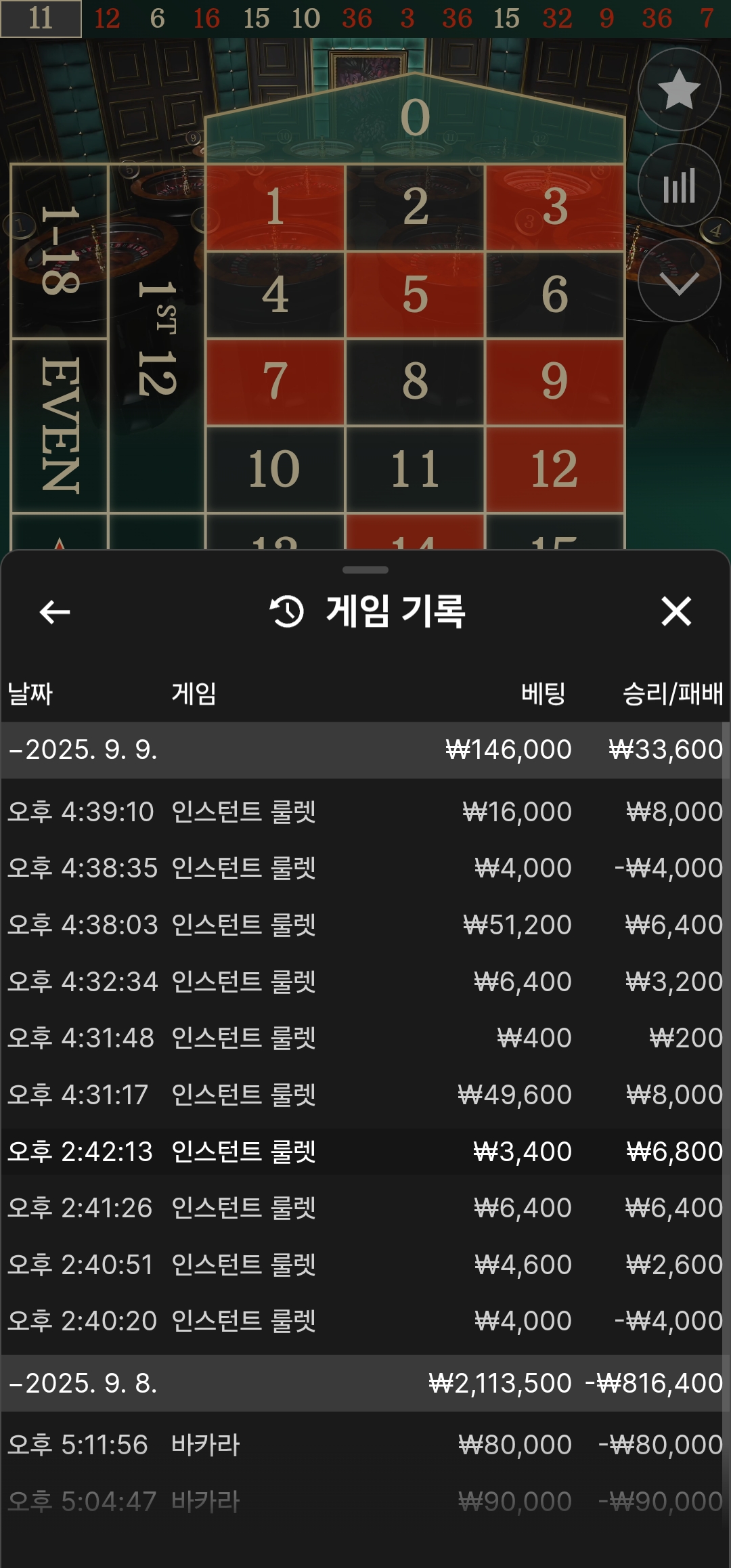Open the statistics bar chart button

[679, 186]
